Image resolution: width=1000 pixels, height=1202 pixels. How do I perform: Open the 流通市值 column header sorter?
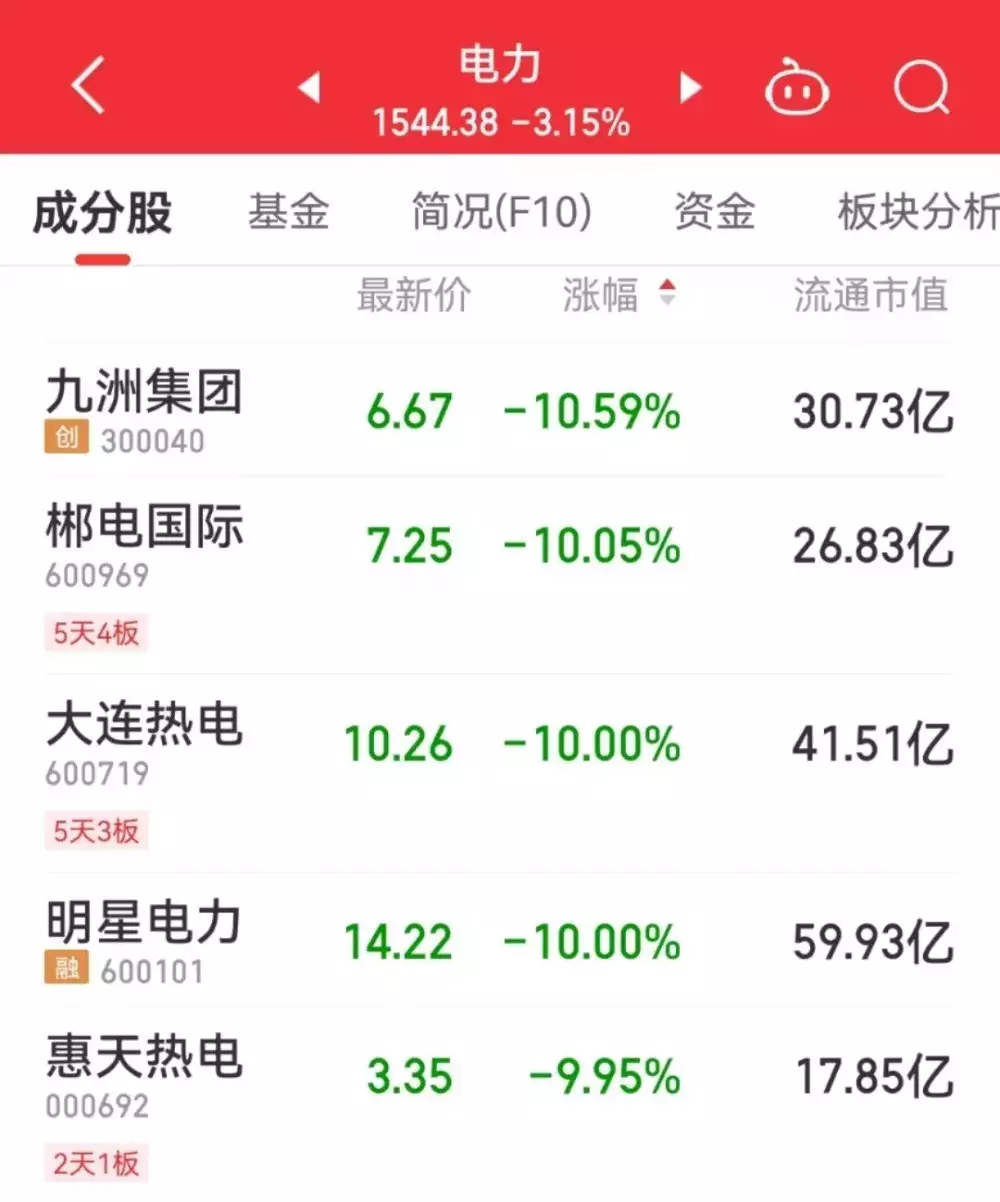(x=872, y=295)
